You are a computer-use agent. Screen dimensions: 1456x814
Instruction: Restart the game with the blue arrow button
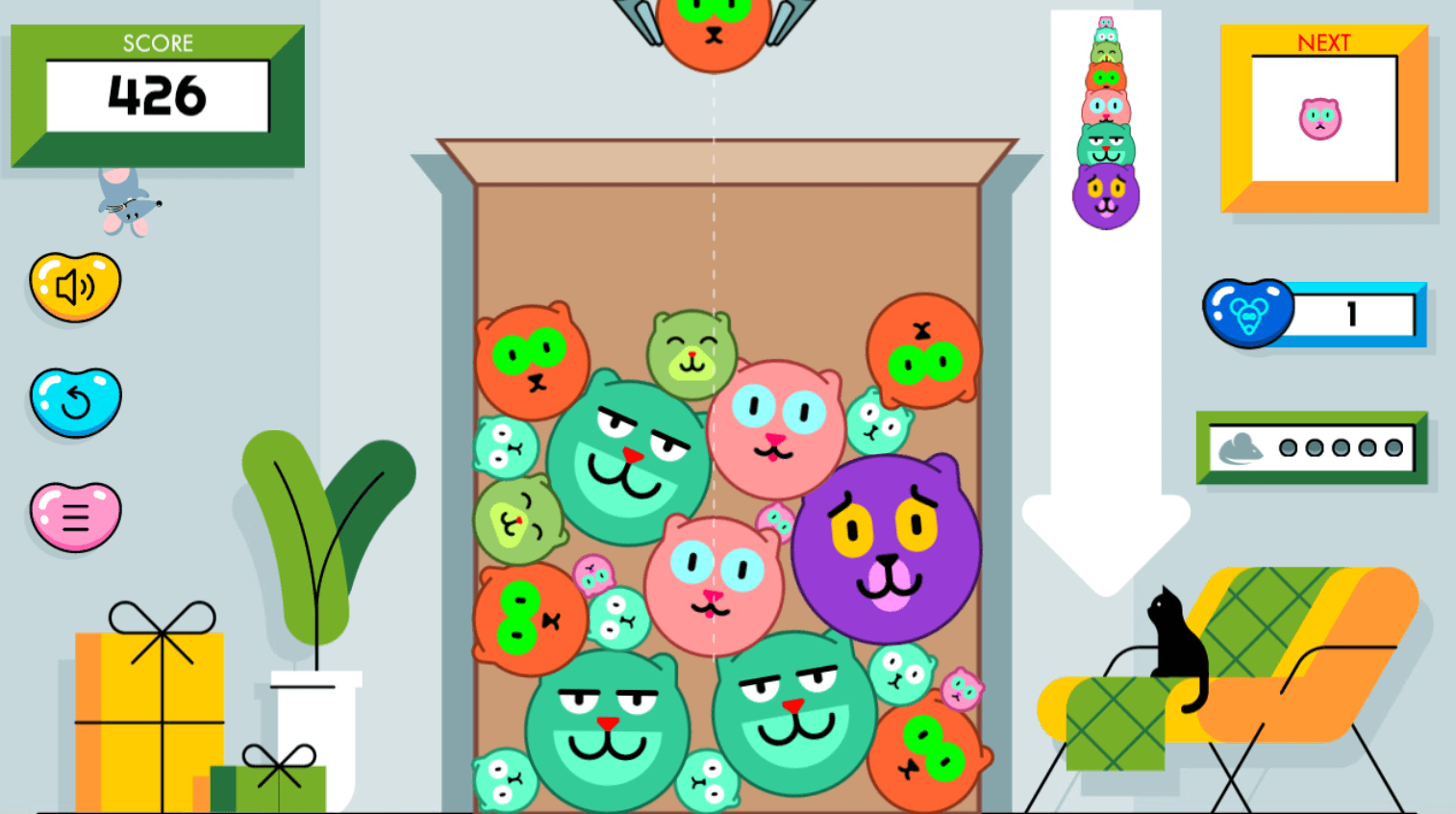coord(75,402)
